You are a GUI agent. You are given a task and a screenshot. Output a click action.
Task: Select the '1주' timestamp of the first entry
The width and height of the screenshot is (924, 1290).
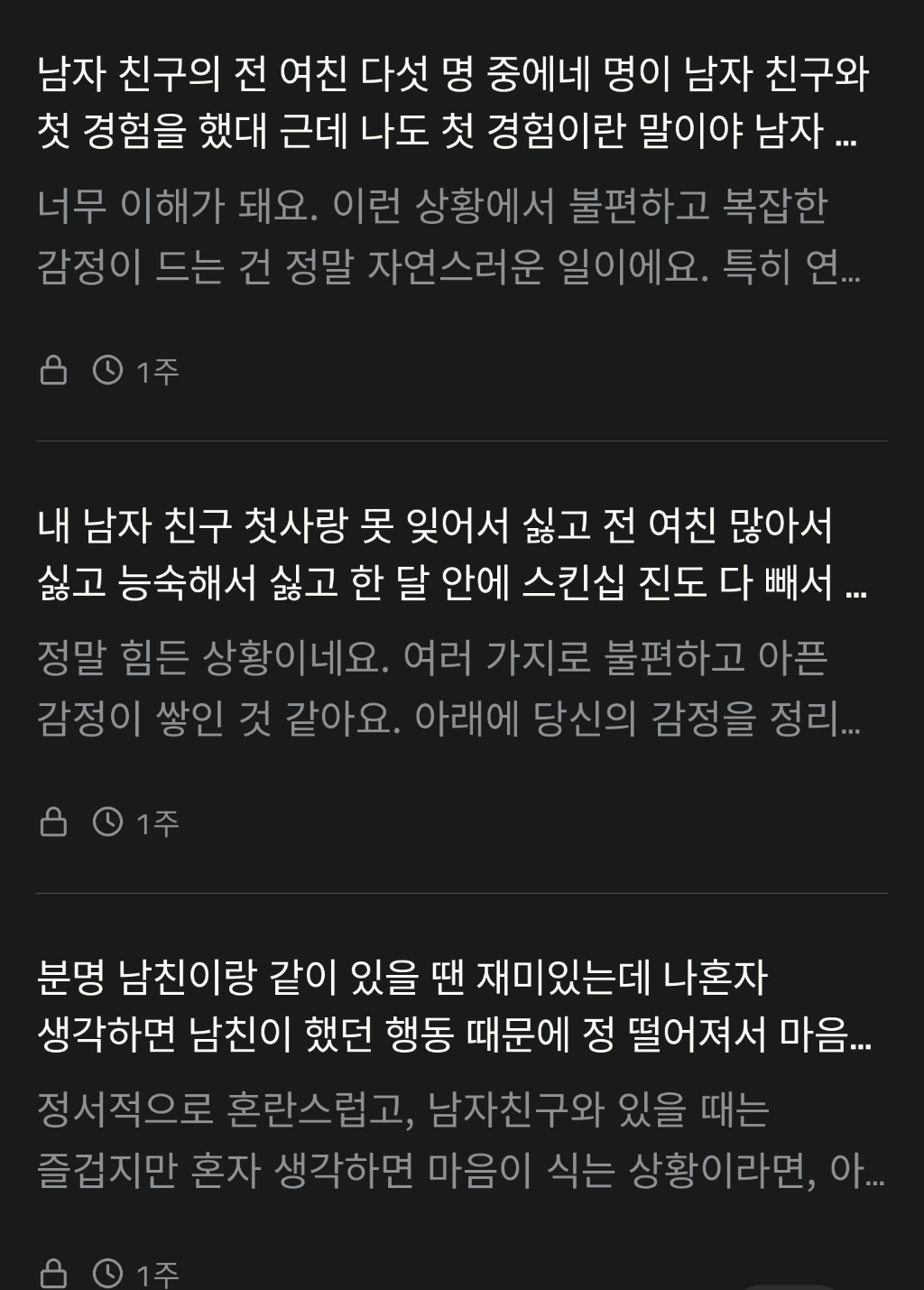tap(158, 368)
